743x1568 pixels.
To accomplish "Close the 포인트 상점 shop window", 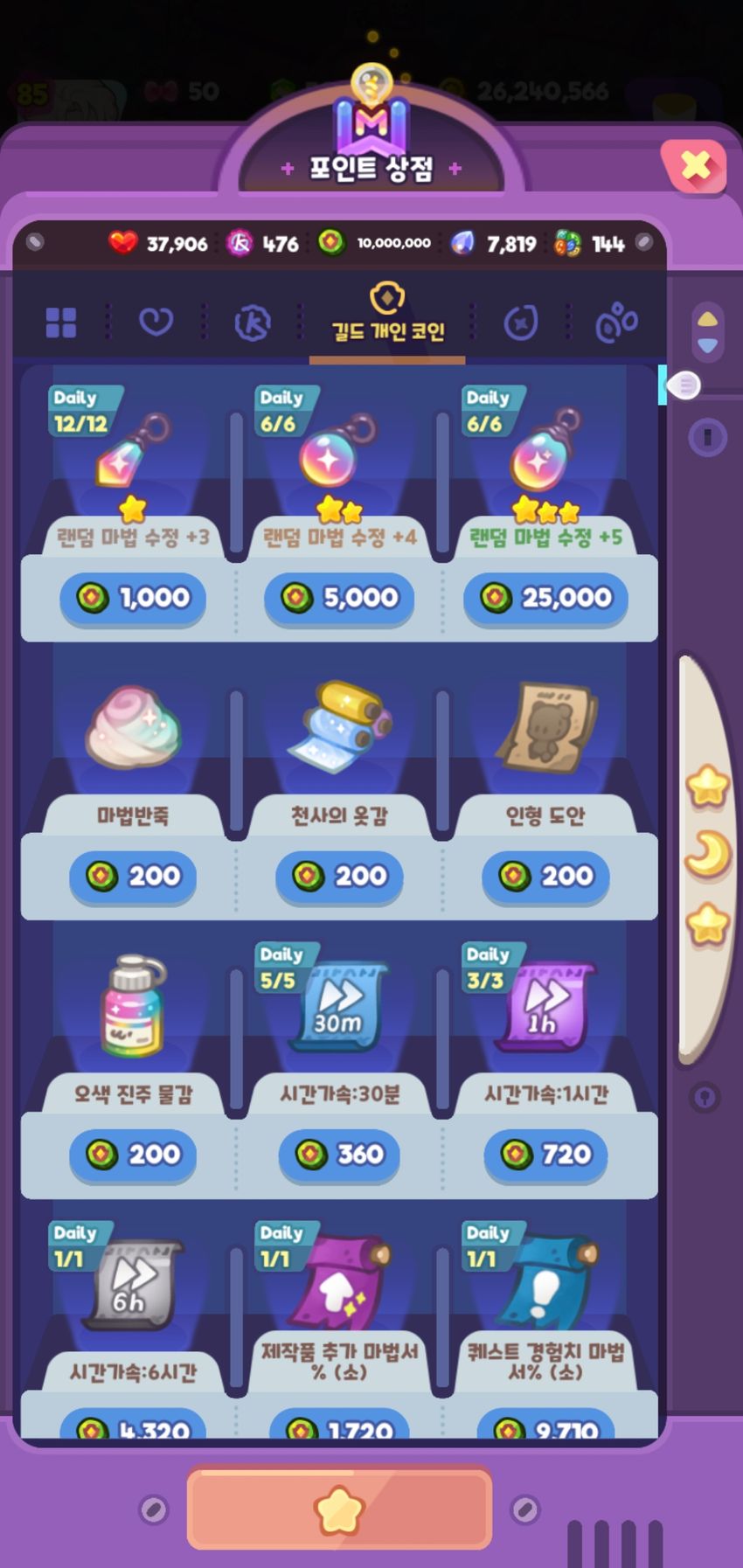I will [x=695, y=164].
